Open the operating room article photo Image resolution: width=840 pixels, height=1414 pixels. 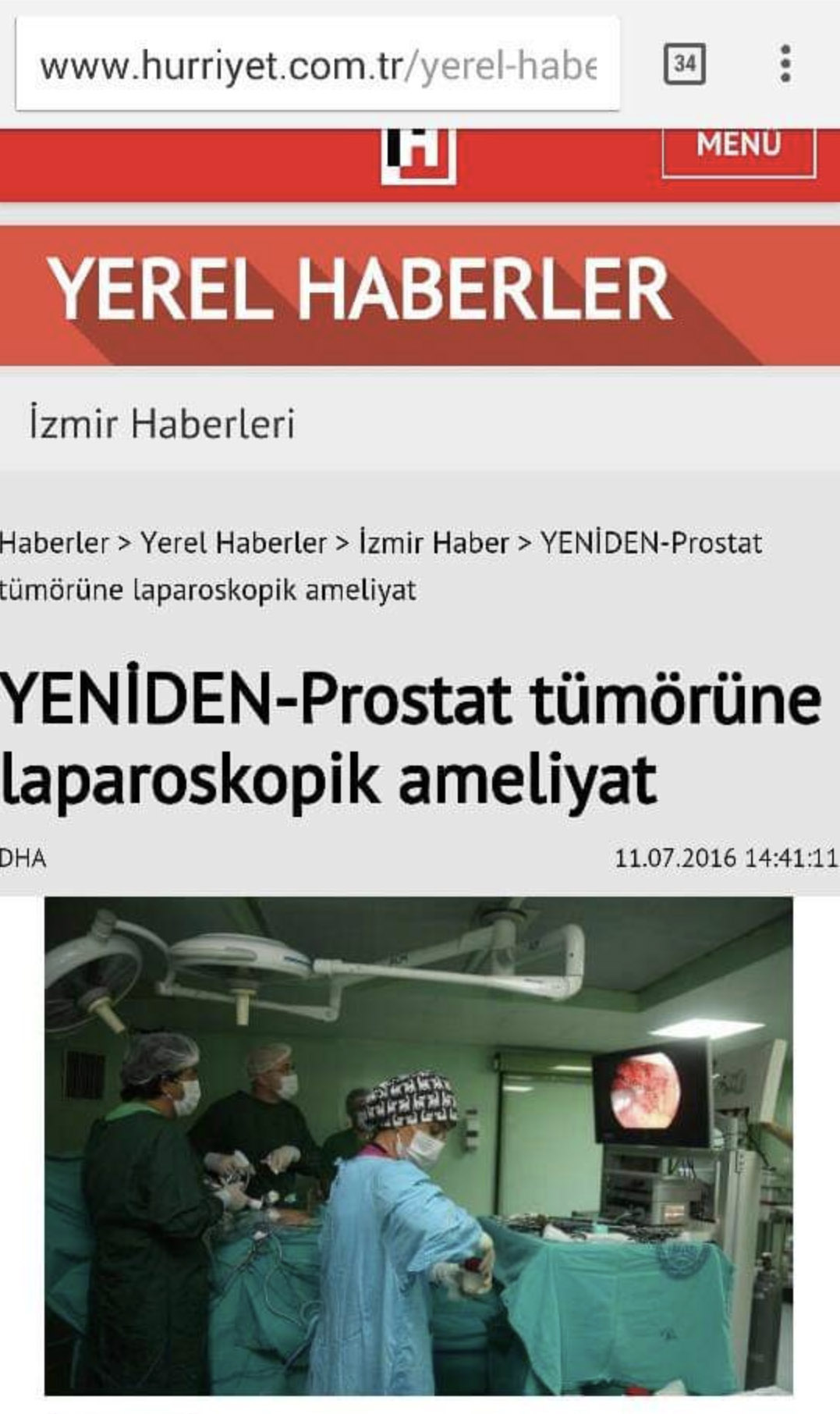click(x=419, y=1146)
